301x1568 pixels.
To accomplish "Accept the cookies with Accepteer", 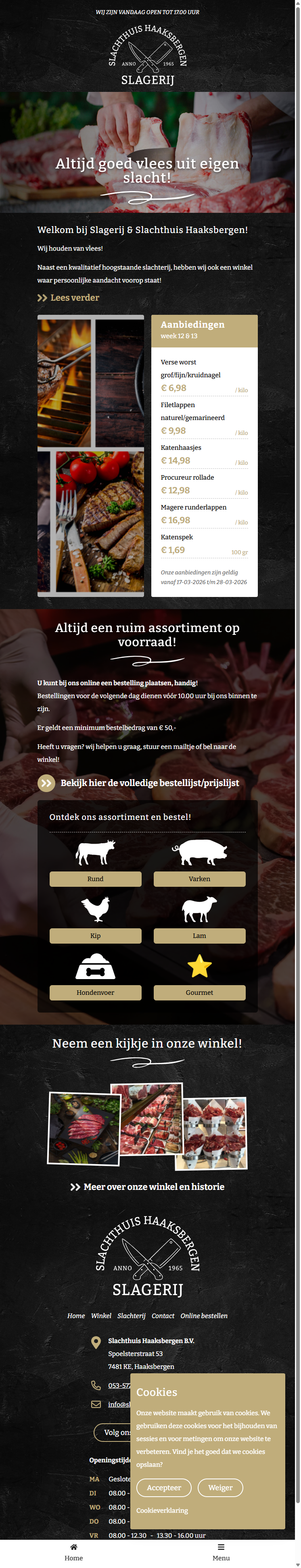I will point(164,1487).
